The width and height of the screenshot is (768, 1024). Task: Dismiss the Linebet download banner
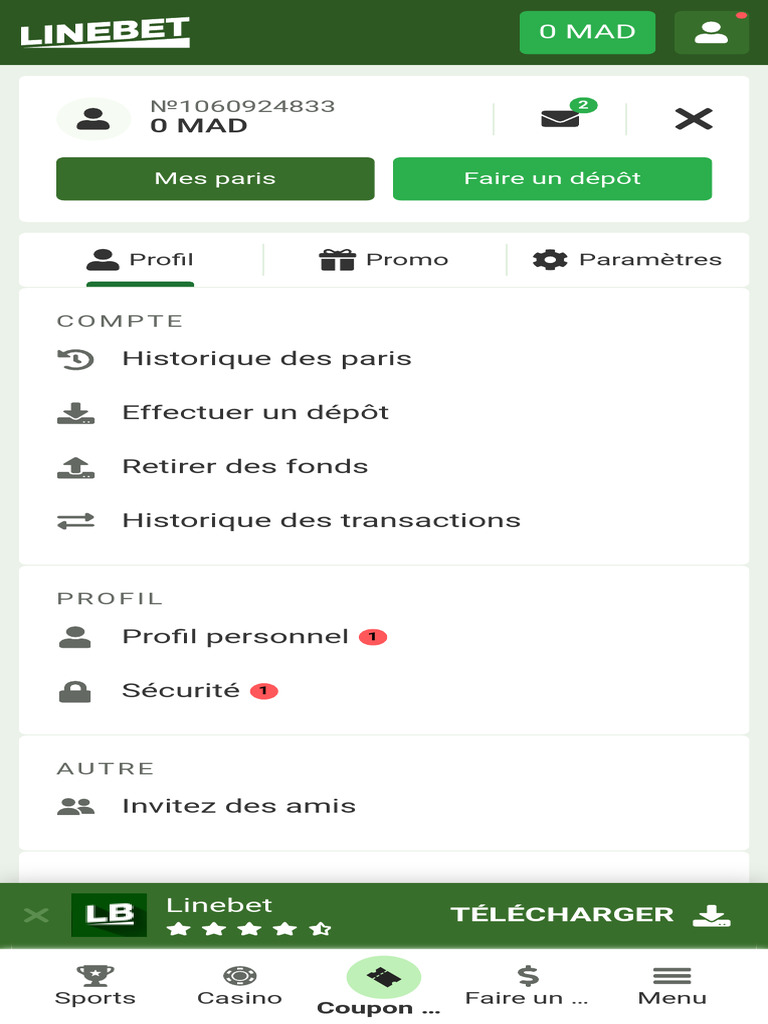[36, 915]
